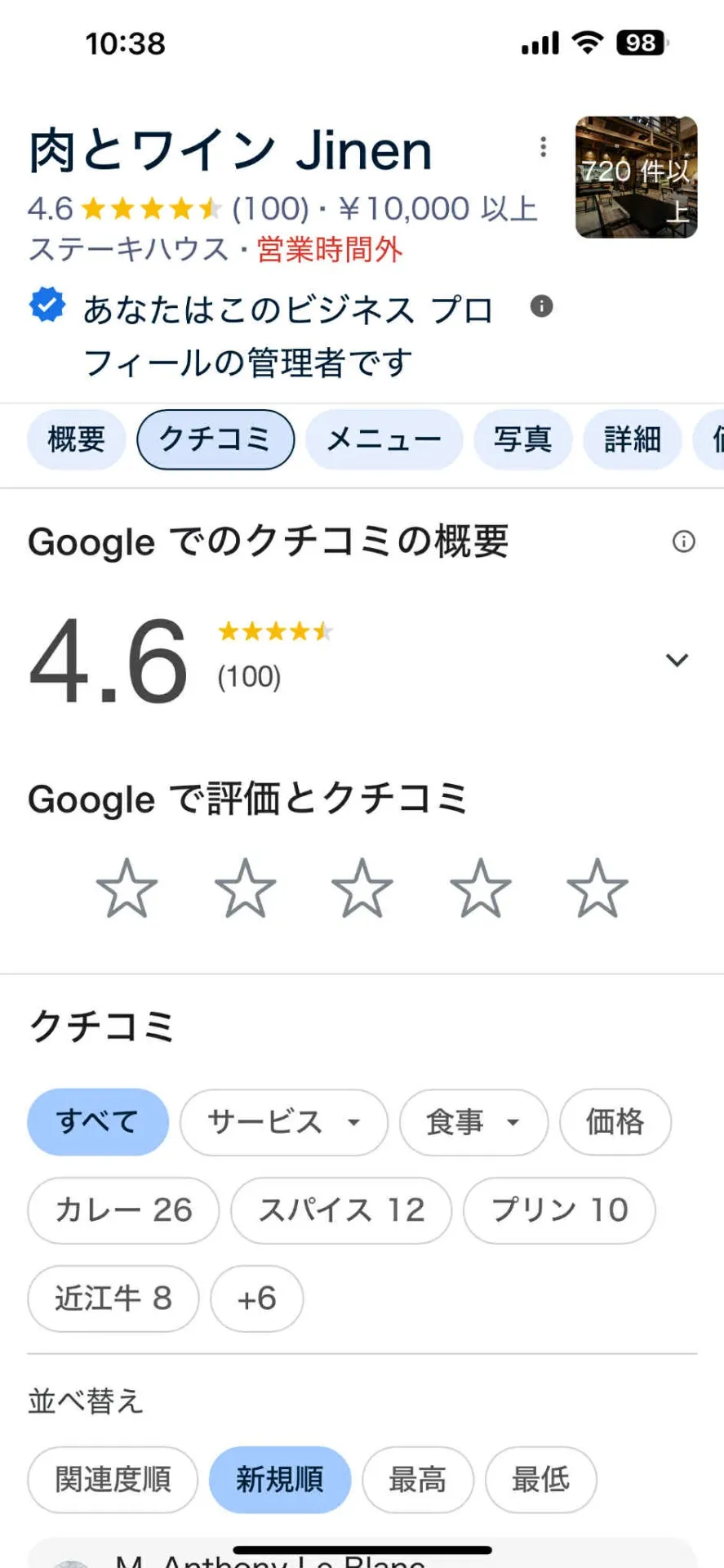This screenshot has width=724, height=1568.
Task: Rate with the fifth empty star
Action: tap(597, 889)
